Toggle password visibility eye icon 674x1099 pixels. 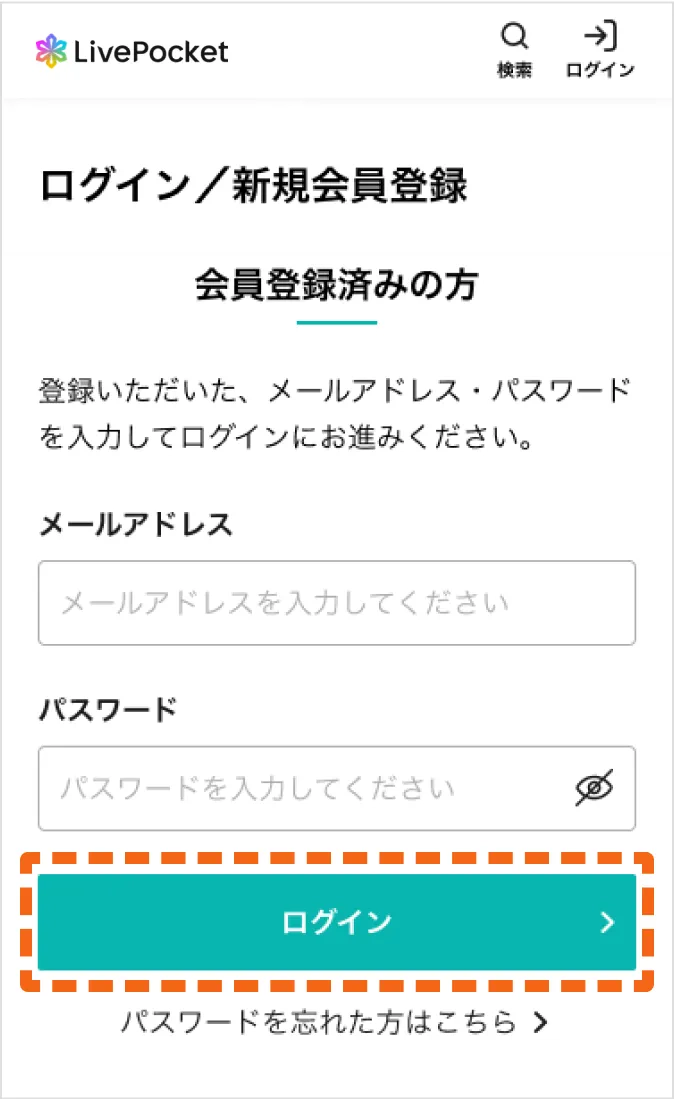tap(594, 788)
